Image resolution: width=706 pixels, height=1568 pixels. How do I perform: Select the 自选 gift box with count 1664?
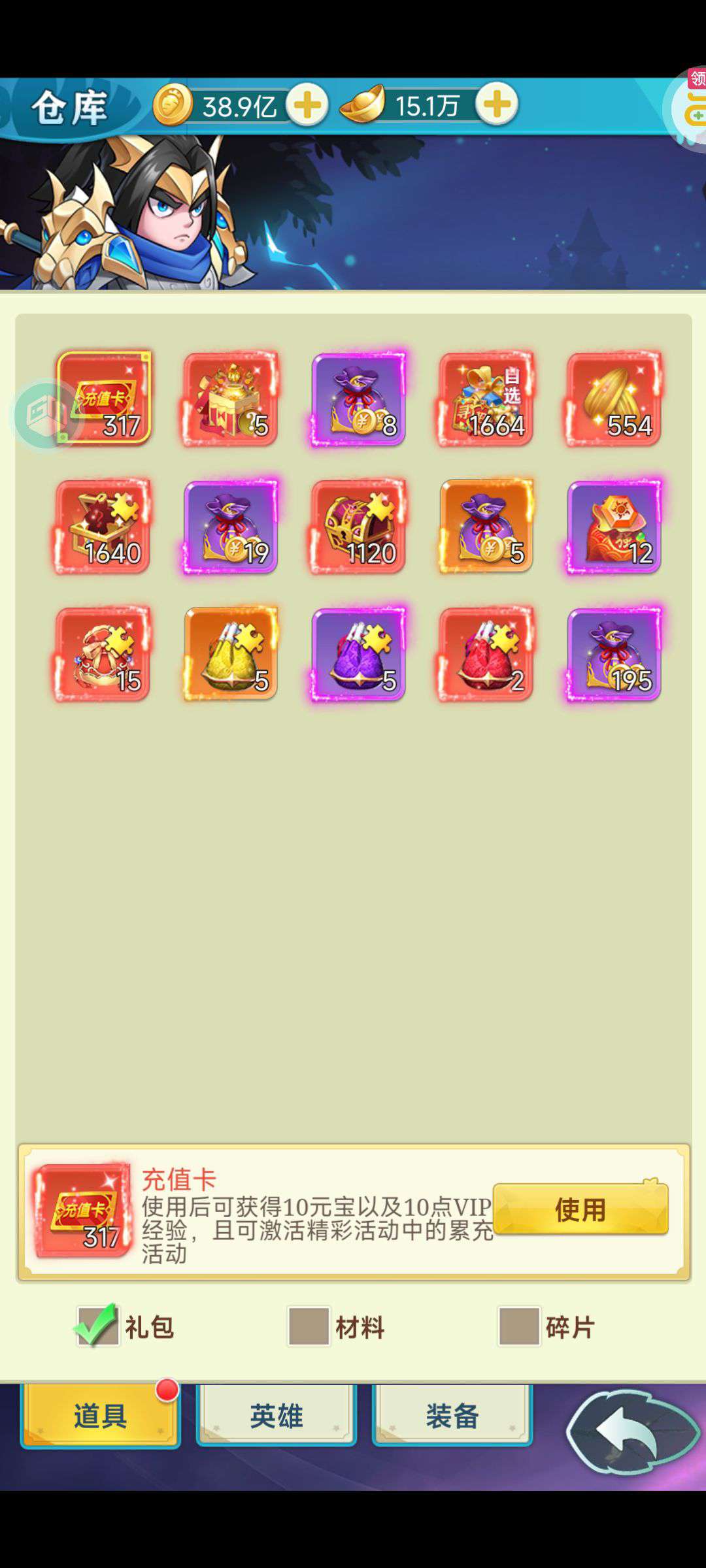[486, 399]
